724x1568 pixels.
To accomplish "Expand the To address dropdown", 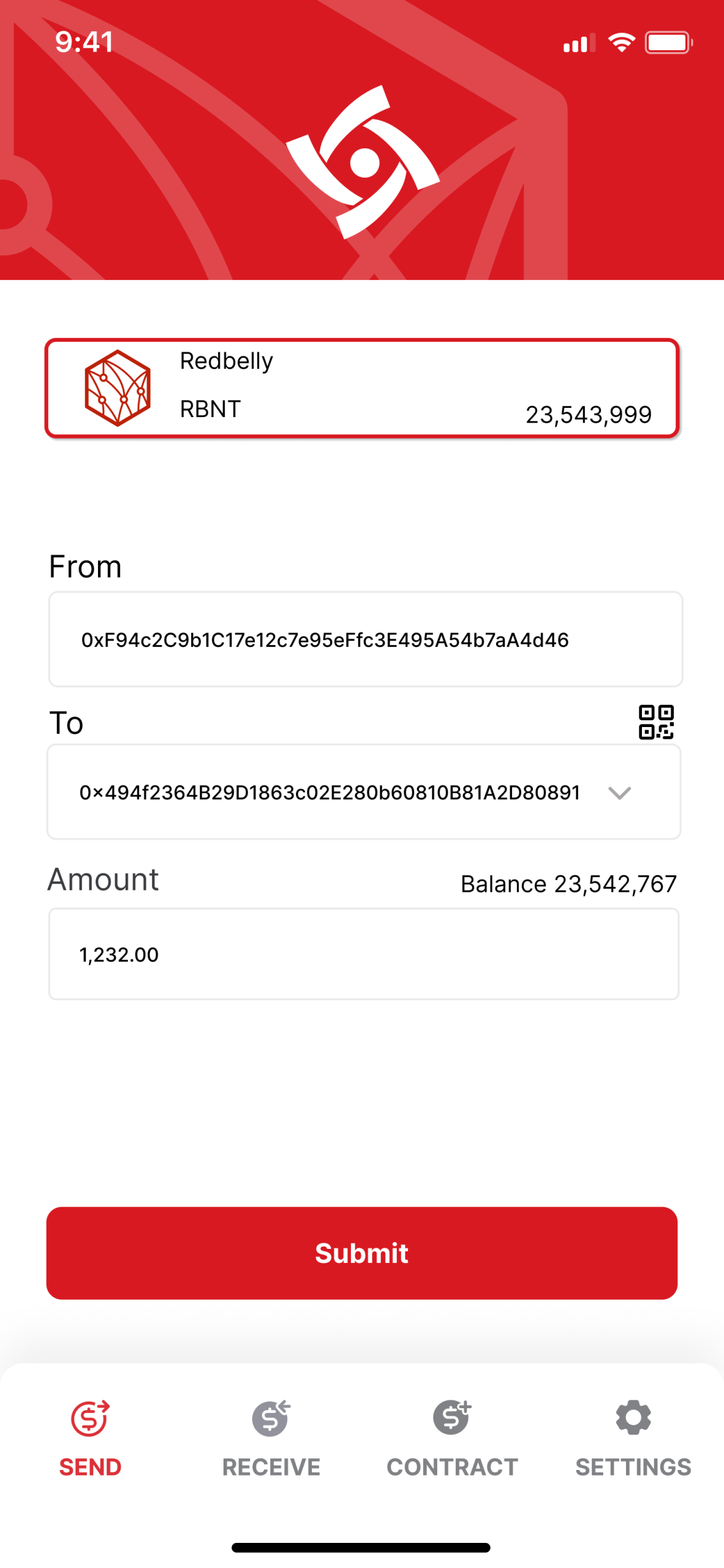I will point(619,793).
